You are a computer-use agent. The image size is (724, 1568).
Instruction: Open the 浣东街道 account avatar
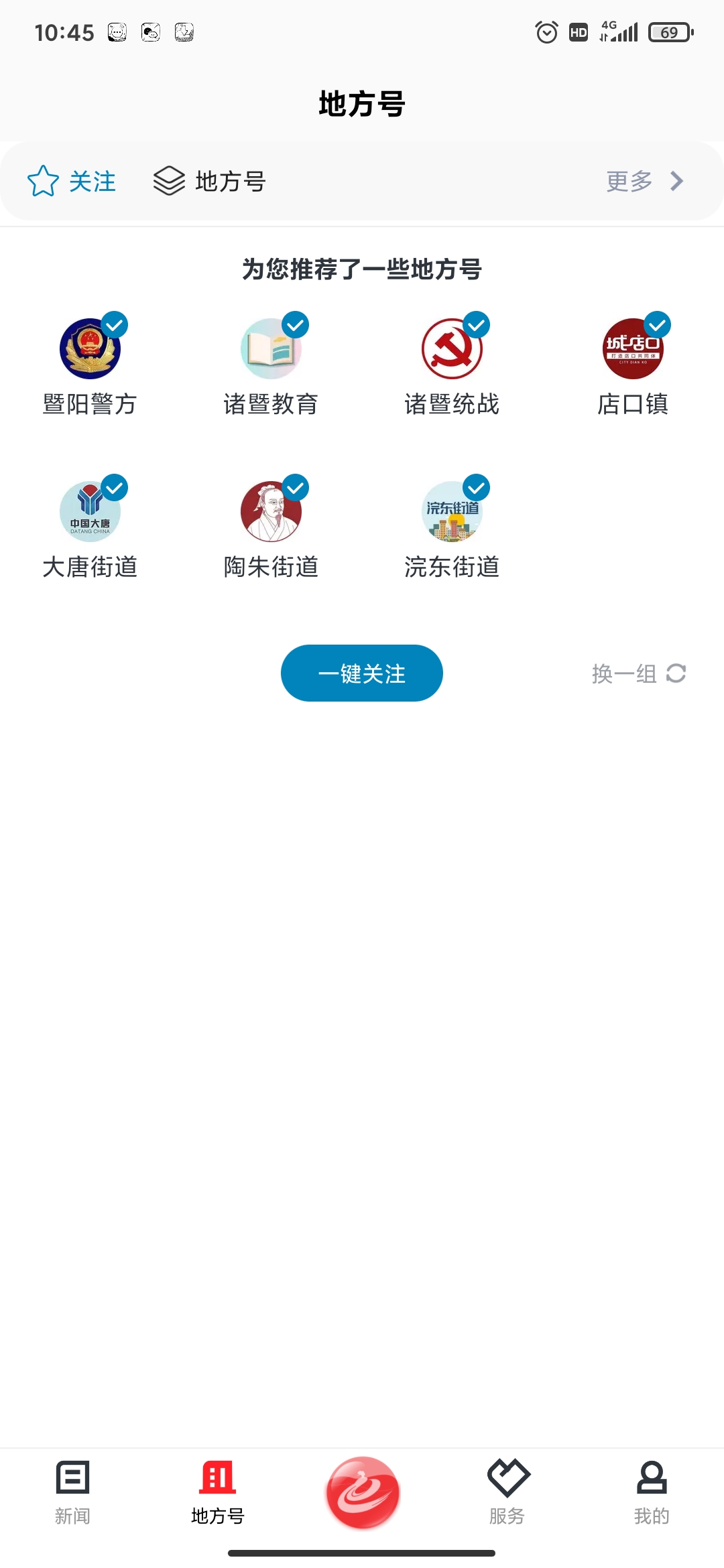(x=452, y=511)
